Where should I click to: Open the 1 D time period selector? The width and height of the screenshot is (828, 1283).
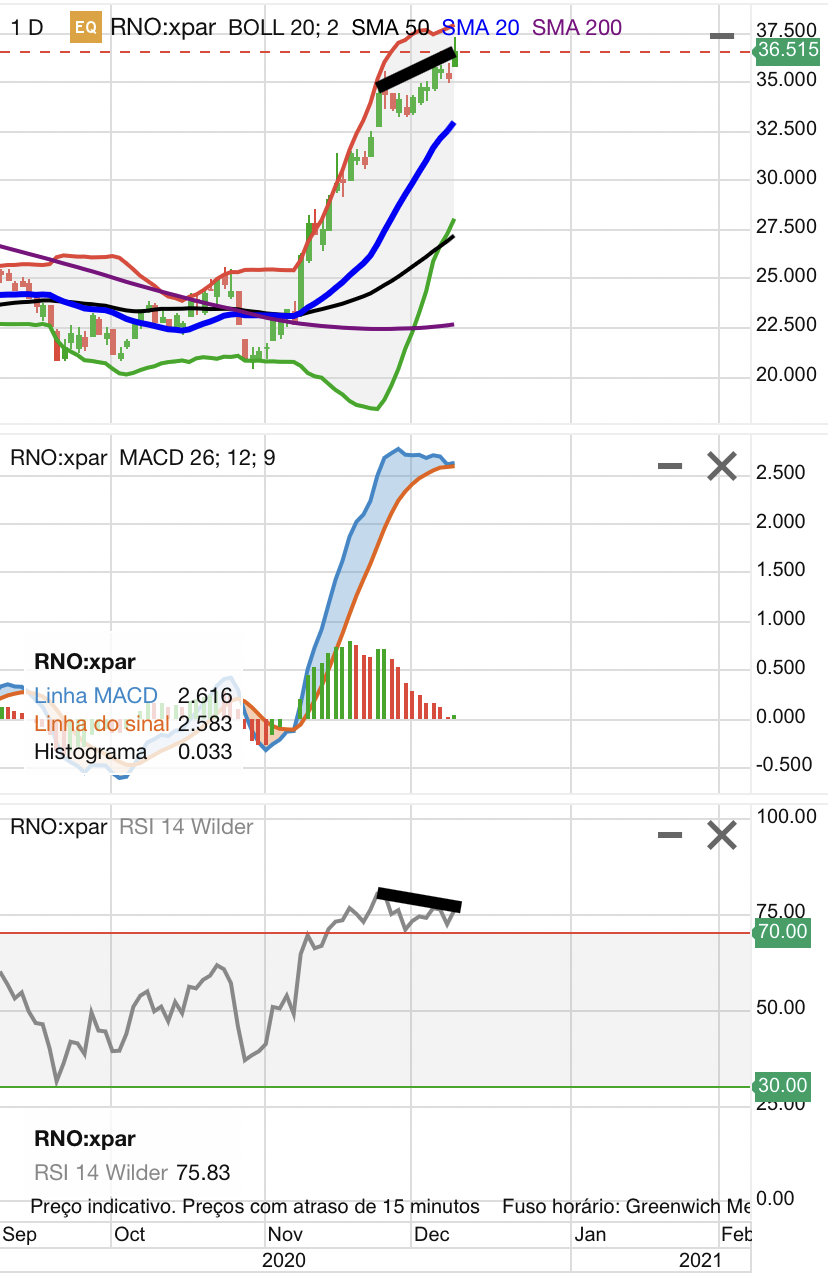click(27, 27)
